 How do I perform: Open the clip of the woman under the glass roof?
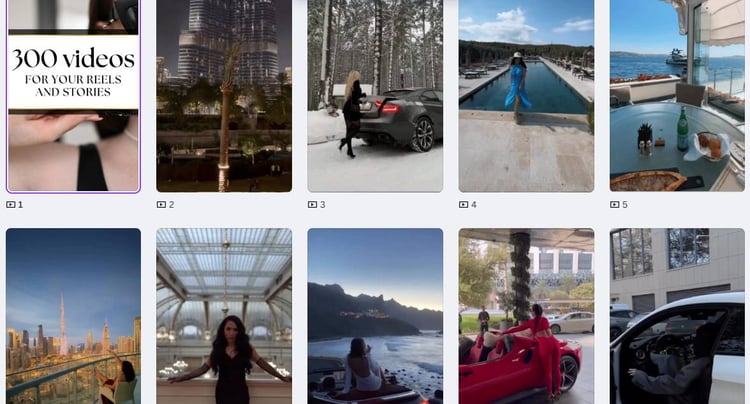click(x=224, y=315)
